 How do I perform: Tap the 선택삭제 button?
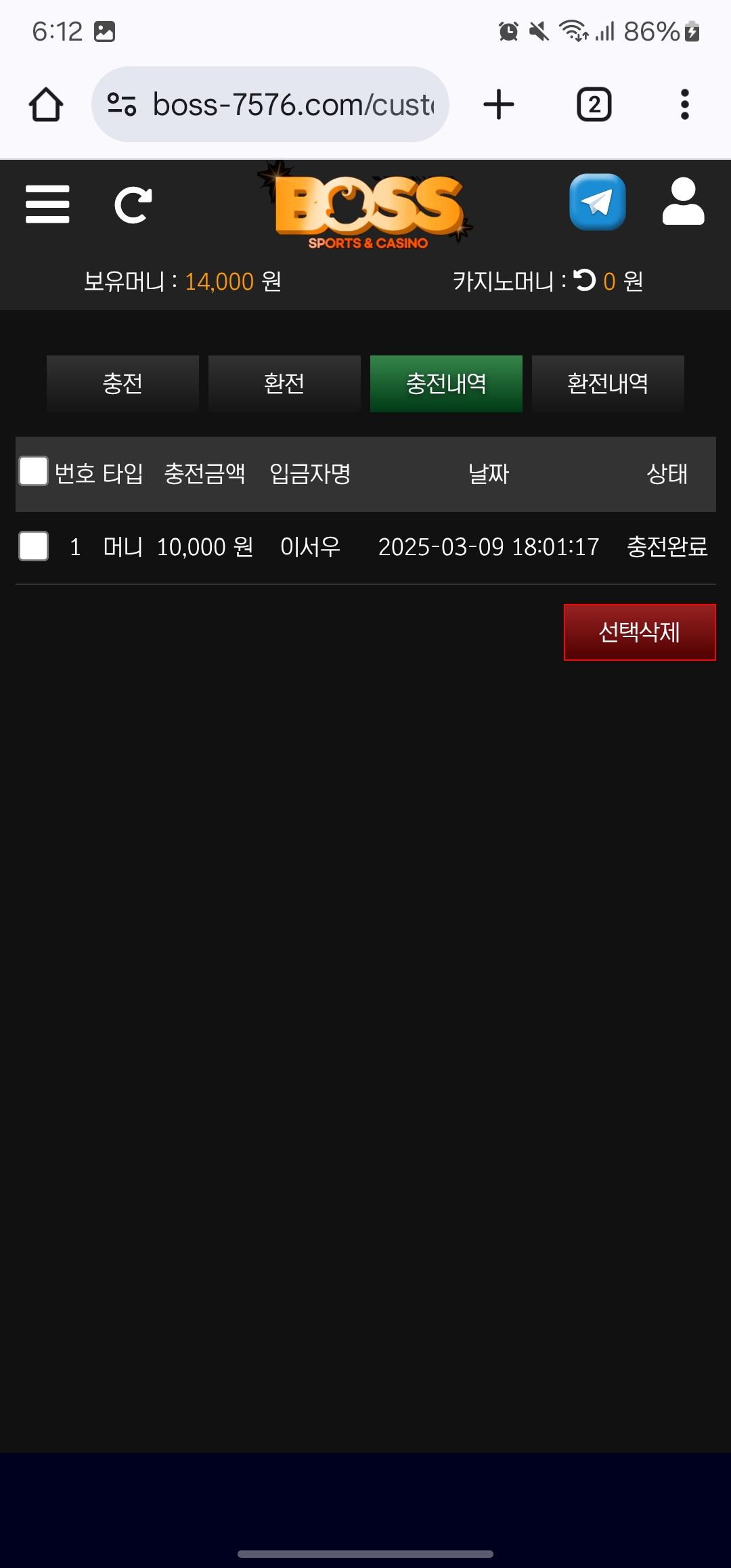639,632
